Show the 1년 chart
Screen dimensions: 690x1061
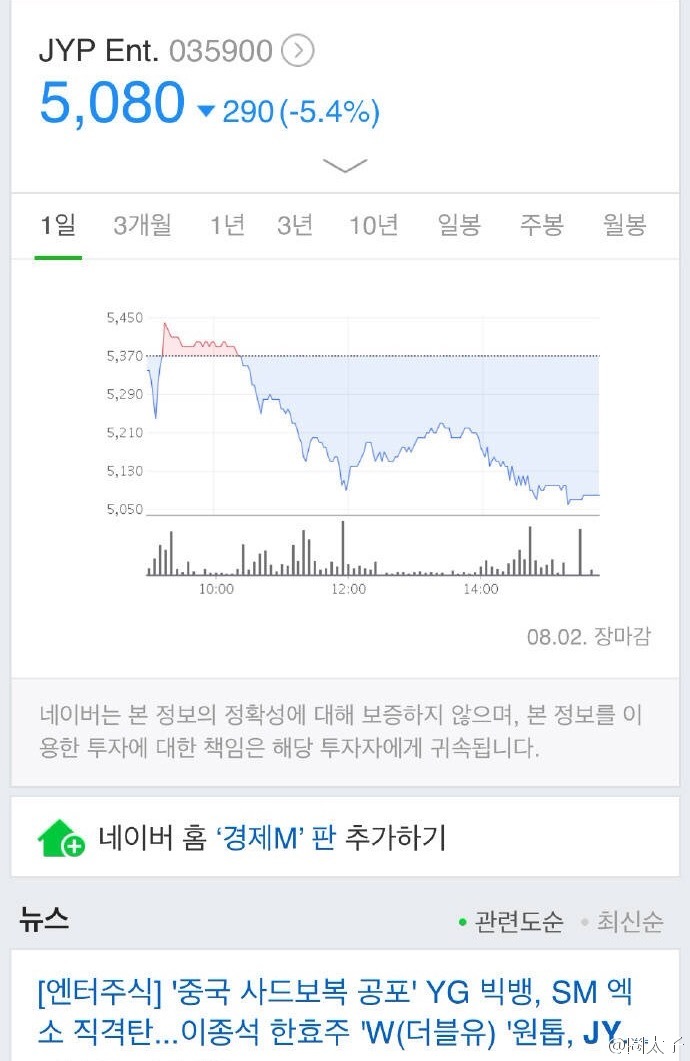[227, 226]
